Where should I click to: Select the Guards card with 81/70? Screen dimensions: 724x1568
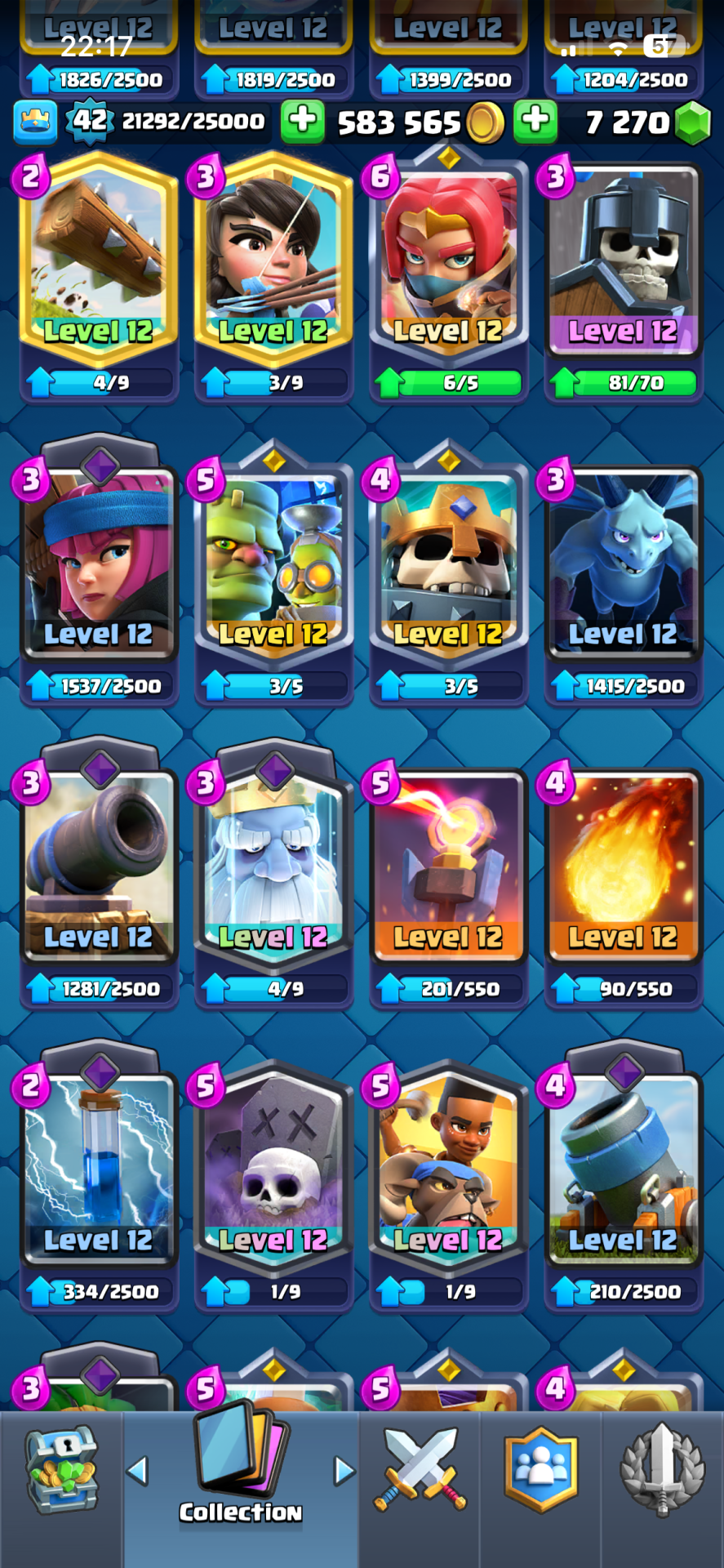[x=623, y=261]
